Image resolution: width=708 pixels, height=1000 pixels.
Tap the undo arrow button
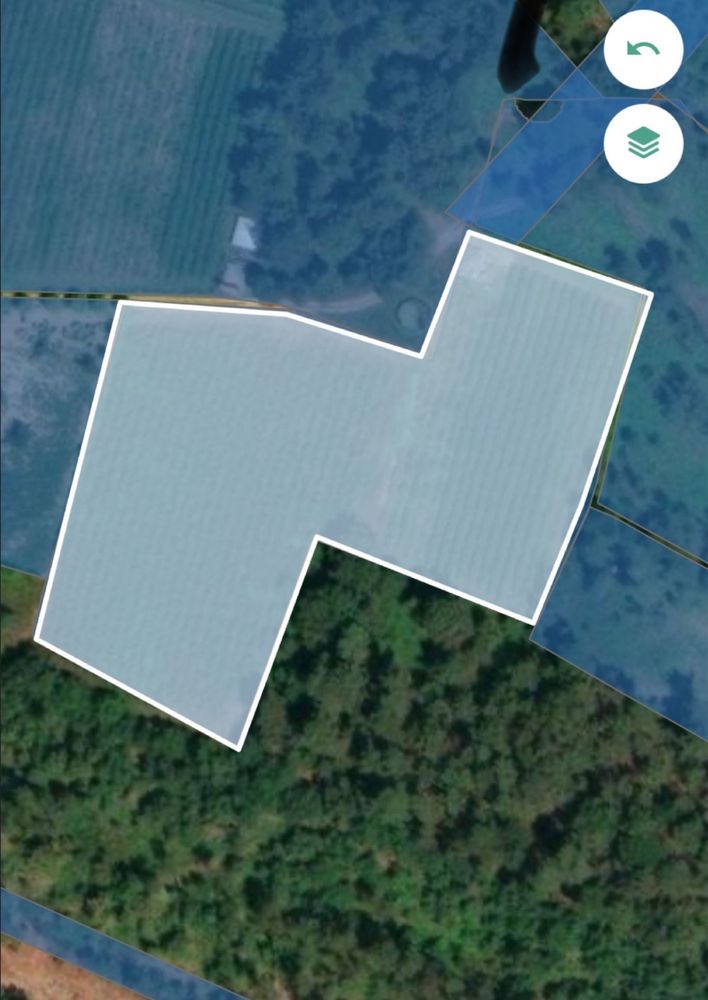tap(643, 50)
